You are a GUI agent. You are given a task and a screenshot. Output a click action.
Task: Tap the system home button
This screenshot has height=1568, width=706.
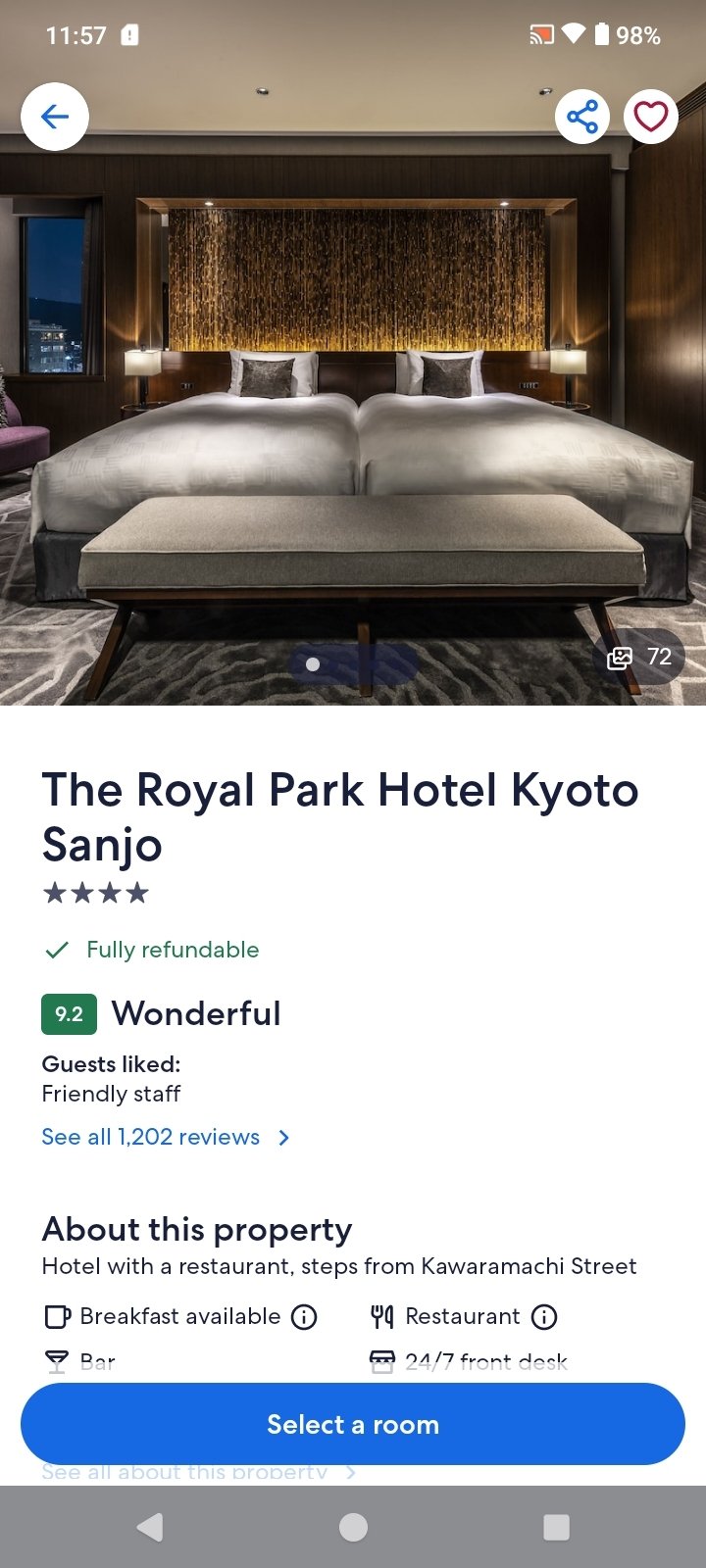click(x=353, y=1527)
